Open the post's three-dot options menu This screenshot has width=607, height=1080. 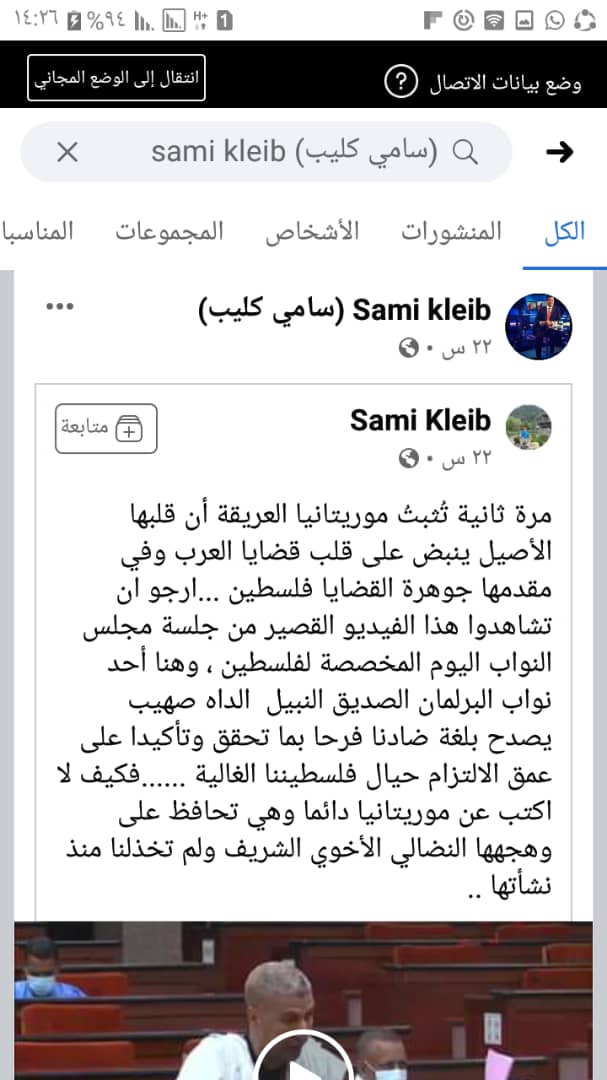(60, 307)
